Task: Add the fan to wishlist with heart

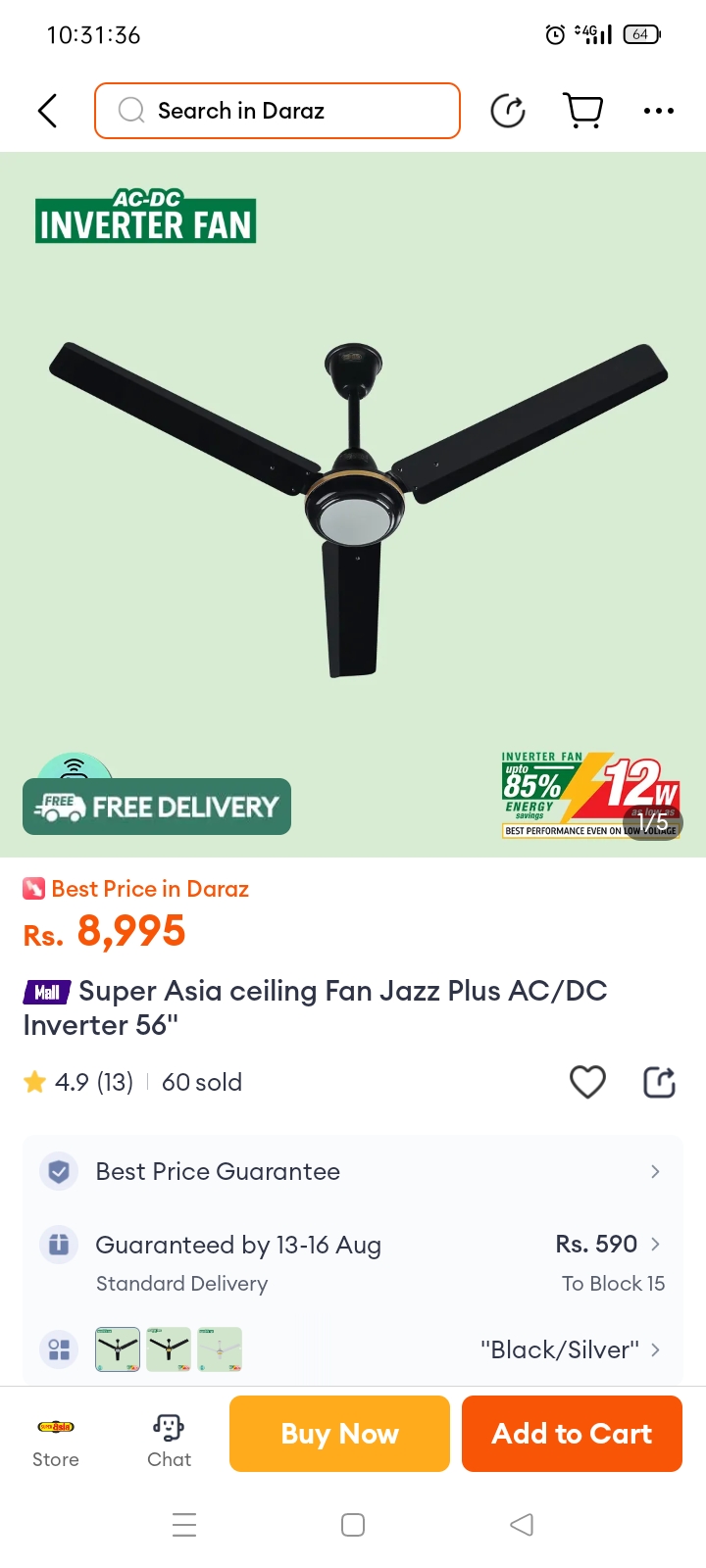Action: (587, 1082)
